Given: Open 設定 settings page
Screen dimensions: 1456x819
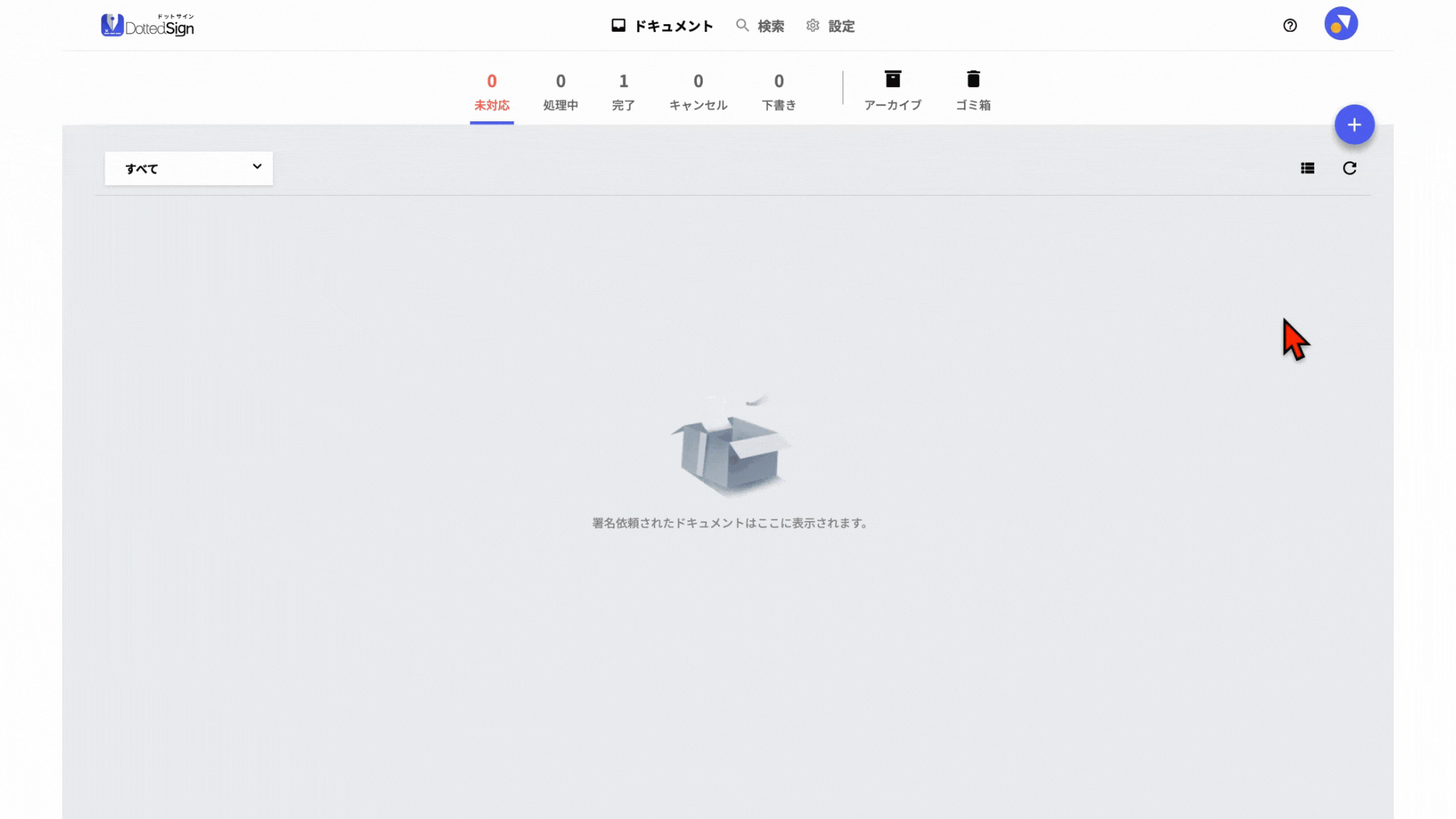Looking at the screenshot, I should click(830, 26).
